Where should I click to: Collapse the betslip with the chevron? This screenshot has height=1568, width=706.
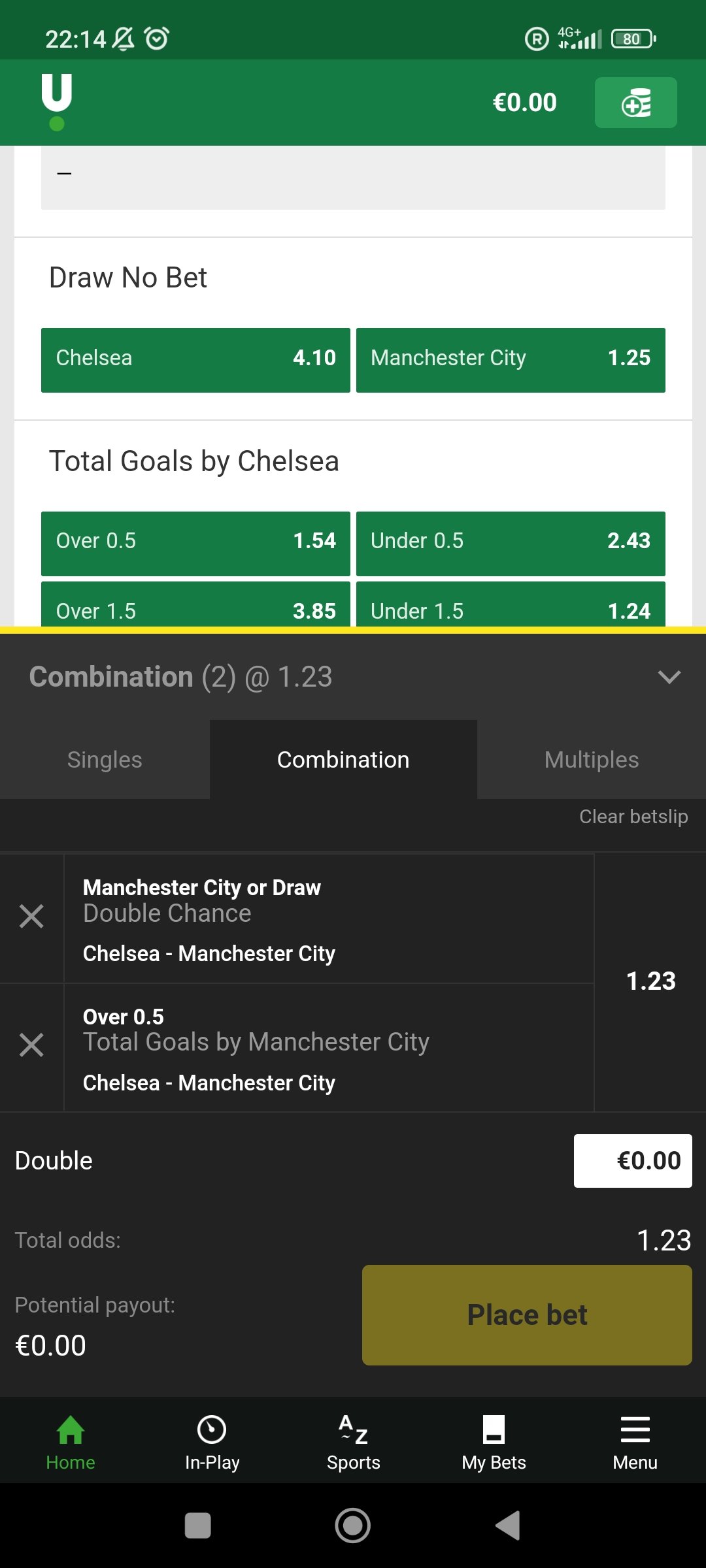669,677
